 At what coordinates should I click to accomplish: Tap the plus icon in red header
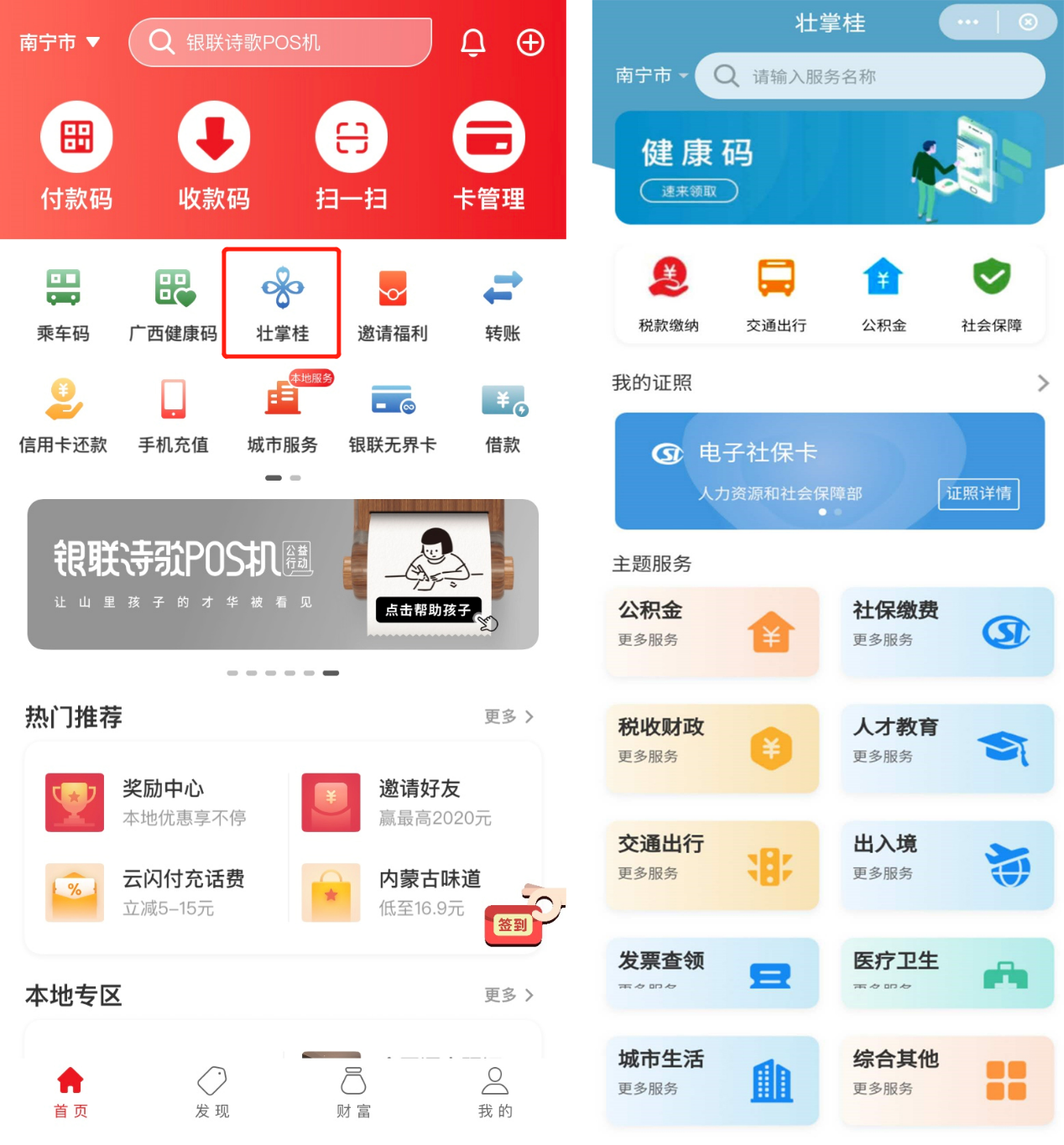[x=530, y=42]
